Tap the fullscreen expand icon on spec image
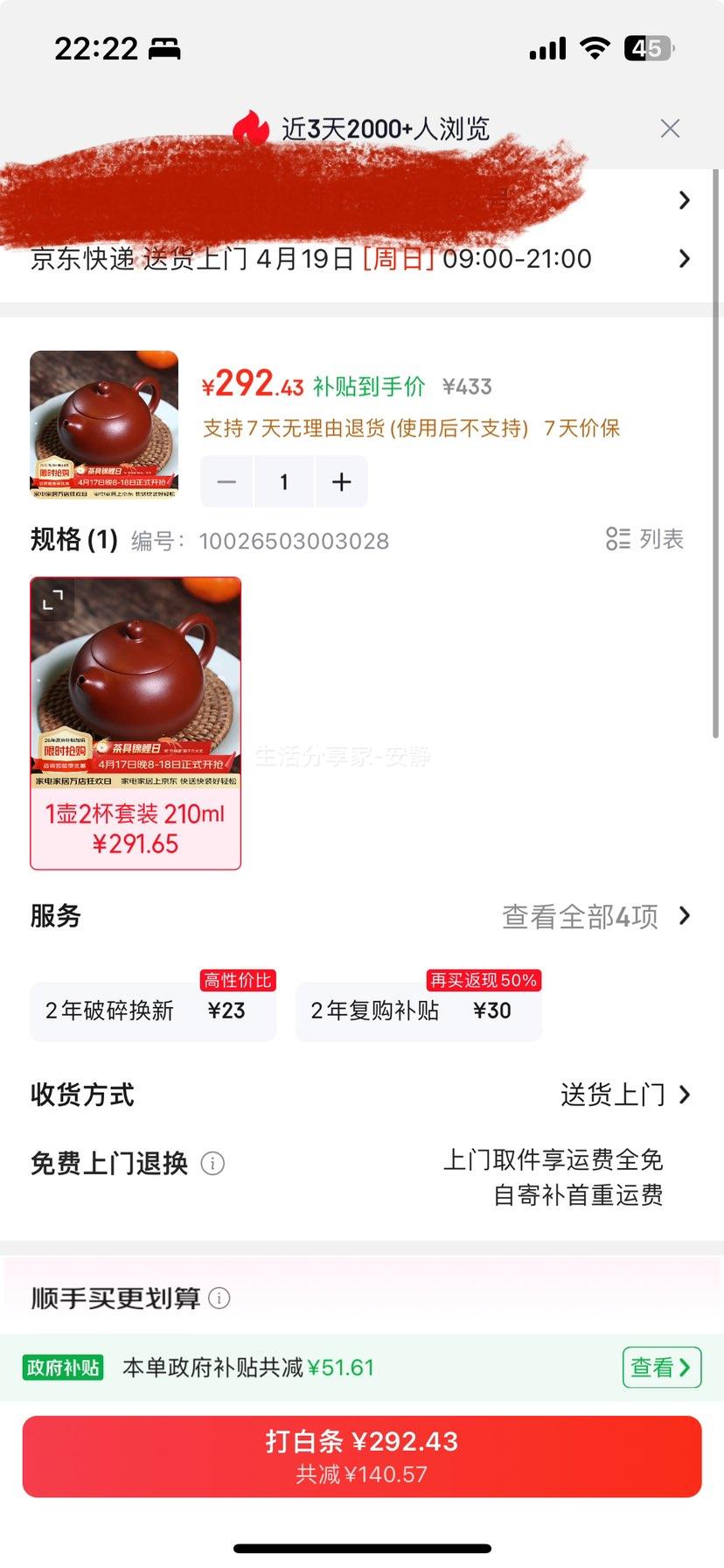This screenshot has height=1568, width=724. coord(52,599)
